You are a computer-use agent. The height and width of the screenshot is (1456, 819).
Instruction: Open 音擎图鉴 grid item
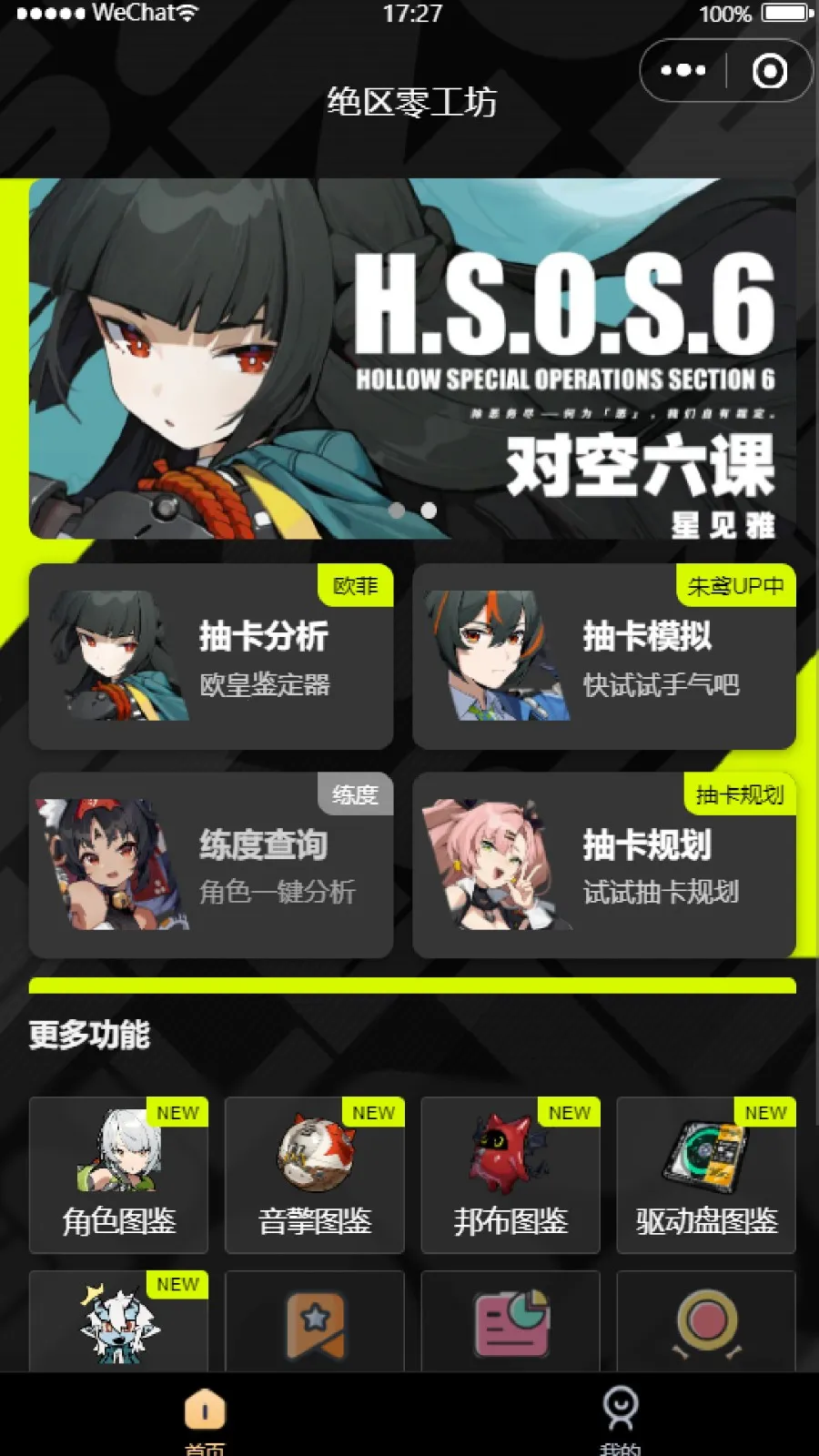(315, 1176)
